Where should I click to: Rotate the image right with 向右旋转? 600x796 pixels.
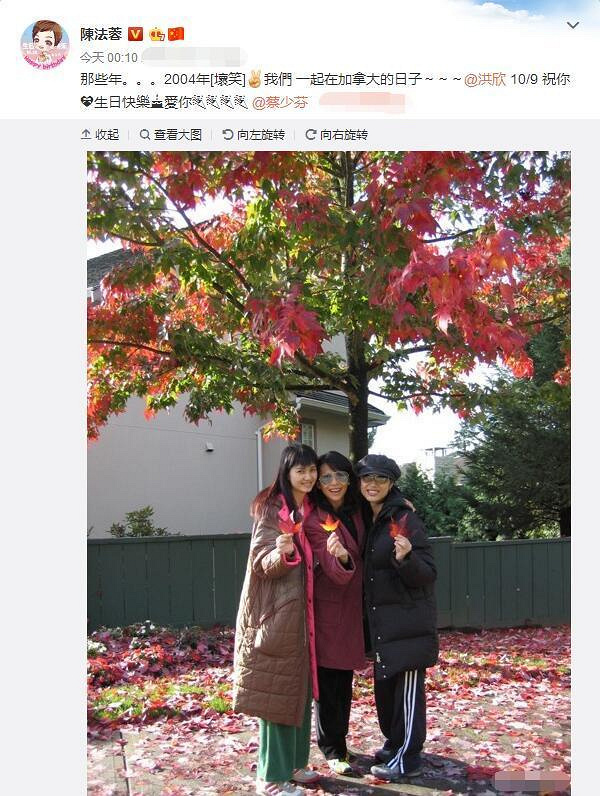pos(337,134)
